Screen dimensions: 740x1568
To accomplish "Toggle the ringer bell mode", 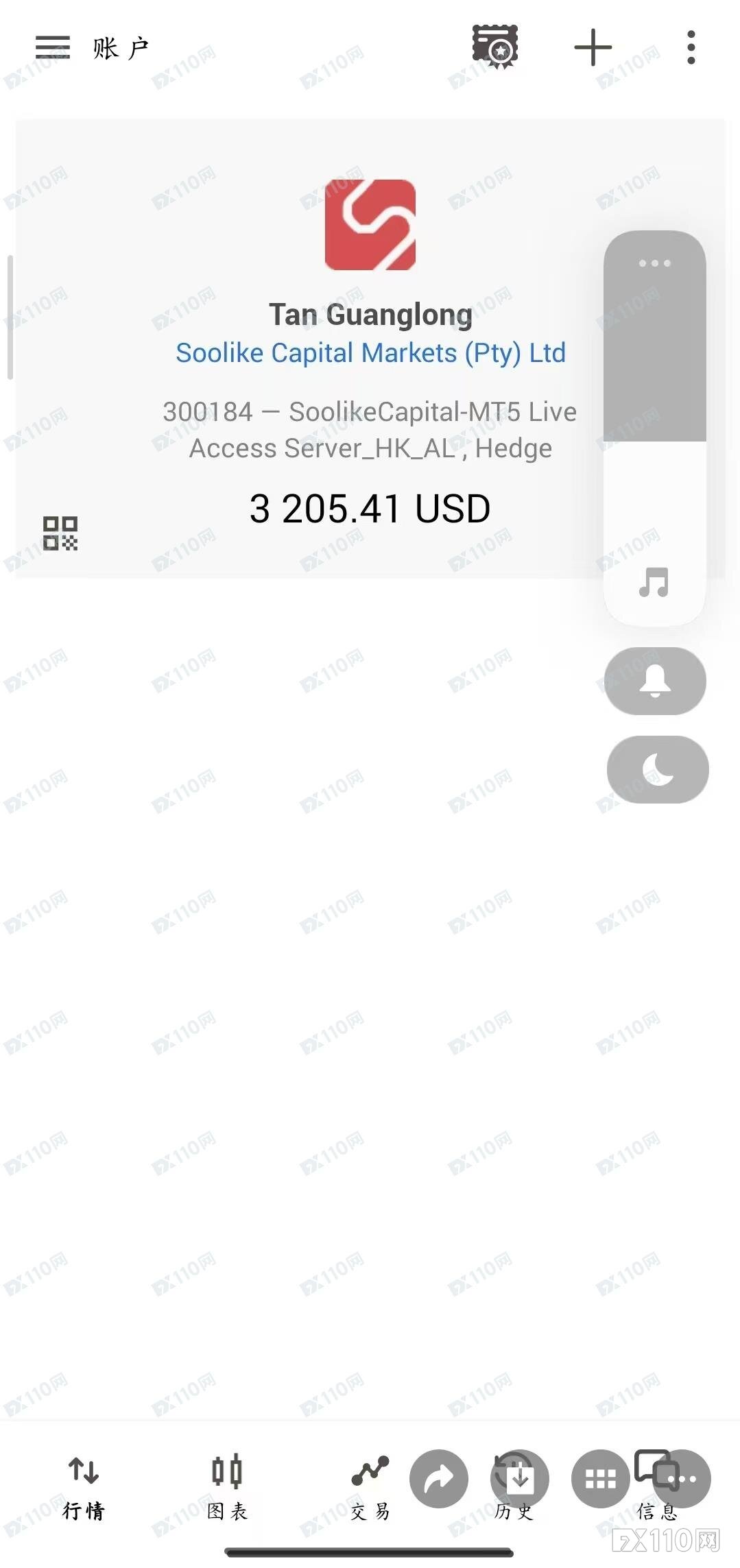I will click(655, 681).
